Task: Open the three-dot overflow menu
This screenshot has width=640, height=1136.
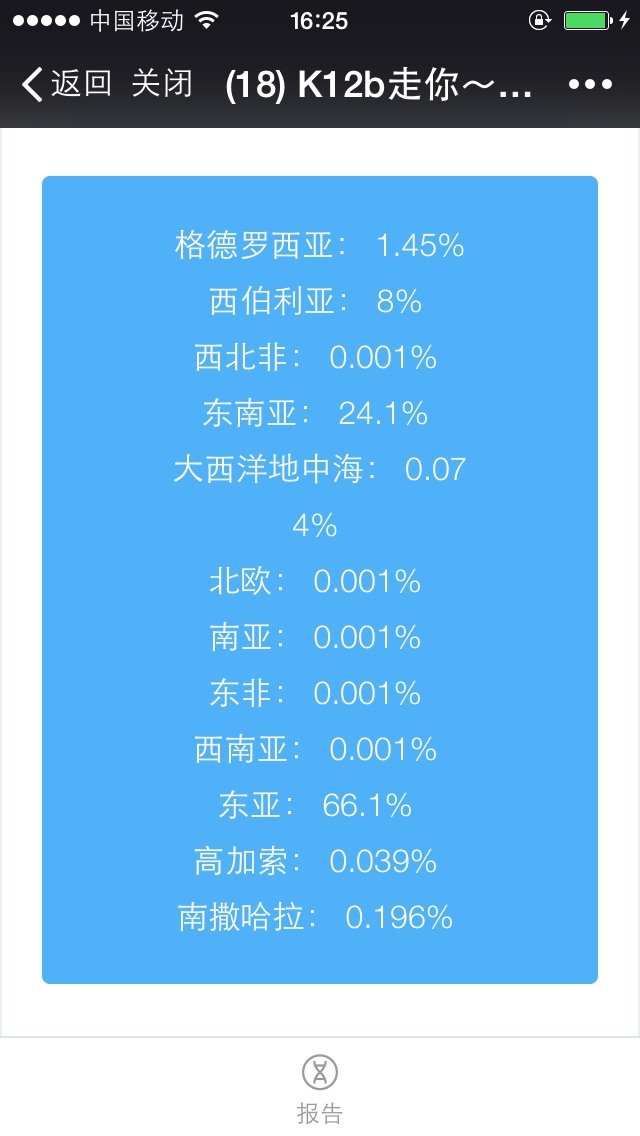Action: tap(590, 85)
